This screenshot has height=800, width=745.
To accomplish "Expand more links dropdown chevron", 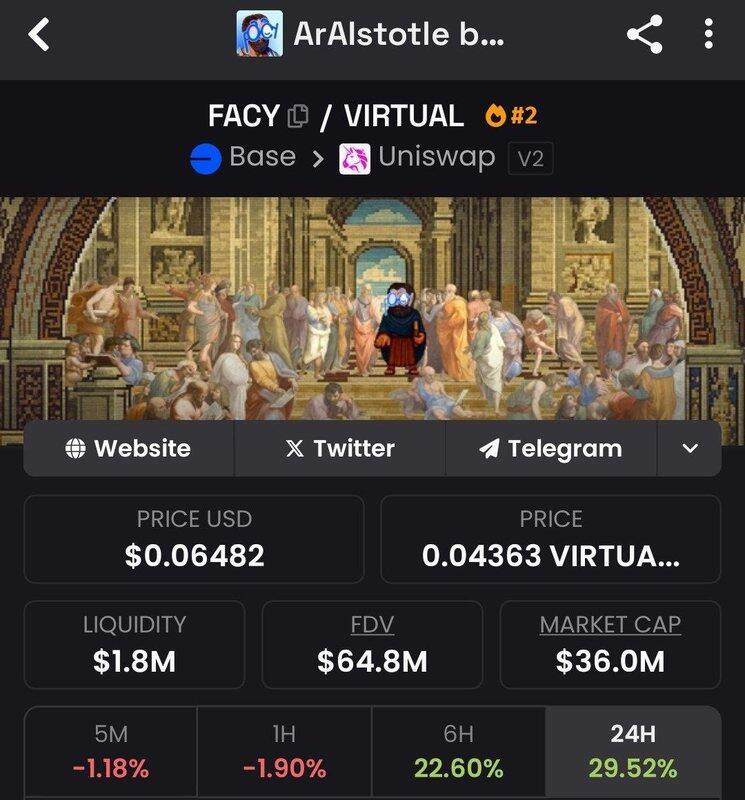I will coord(689,449).
